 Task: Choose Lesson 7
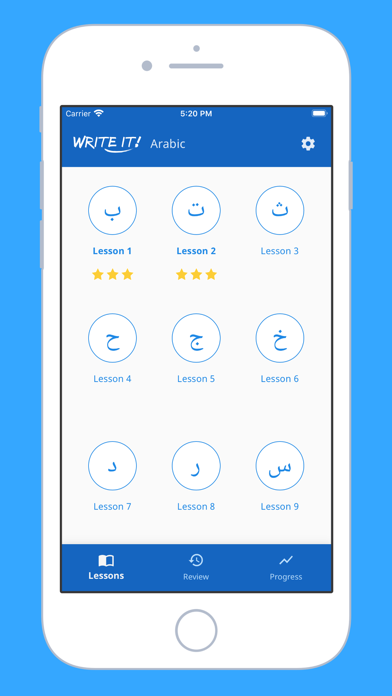[112, 466]
